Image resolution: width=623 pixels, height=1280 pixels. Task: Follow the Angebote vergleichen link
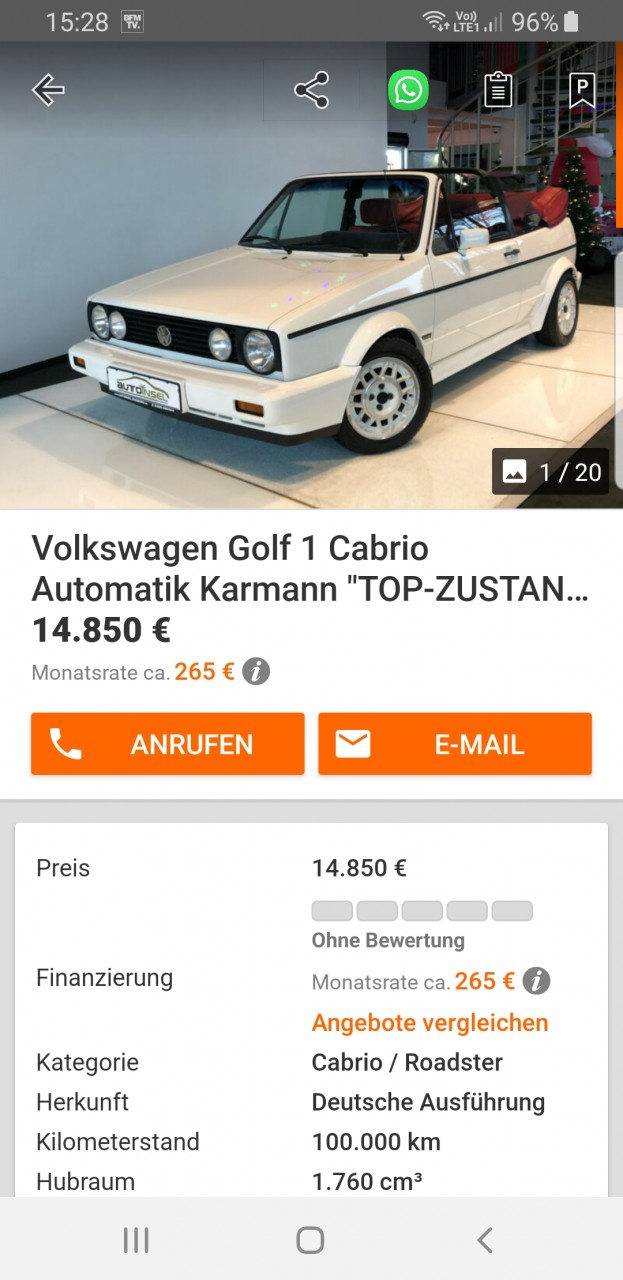pyautogui.click(x=430, y=1023)
